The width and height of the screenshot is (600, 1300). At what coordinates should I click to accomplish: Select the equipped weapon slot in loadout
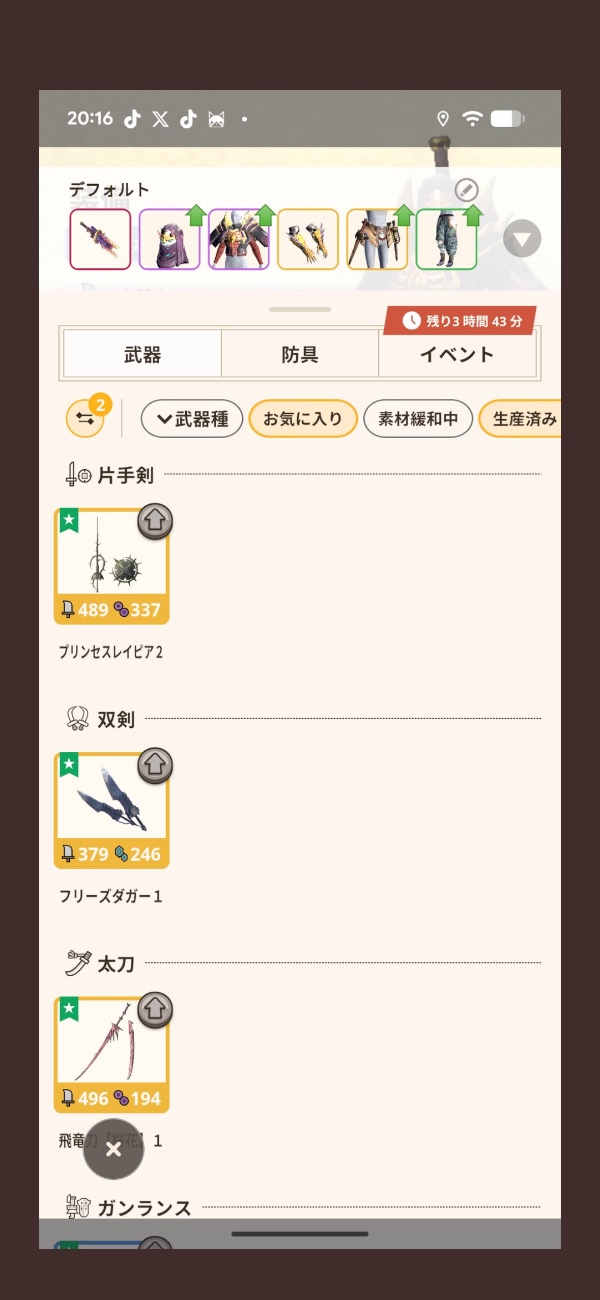click(100, 239)
